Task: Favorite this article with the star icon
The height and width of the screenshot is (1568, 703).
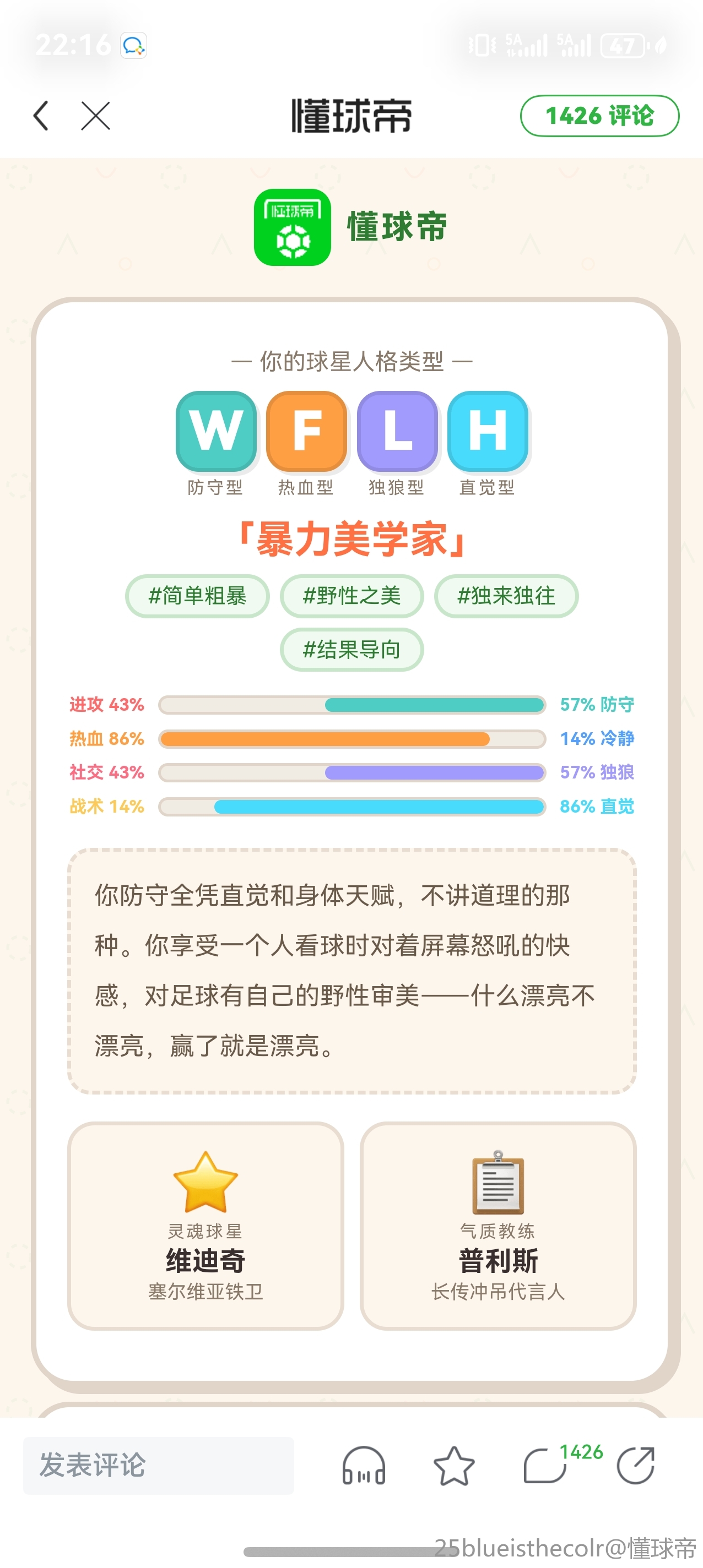Action: tap(454, 1465)
